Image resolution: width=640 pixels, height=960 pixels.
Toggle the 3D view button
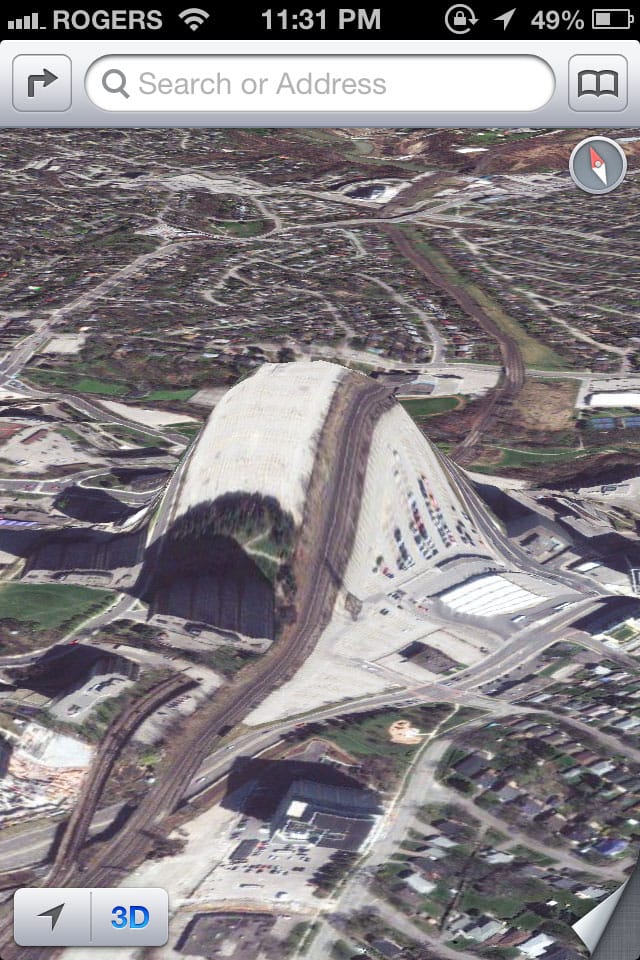[x=130, y=916]
